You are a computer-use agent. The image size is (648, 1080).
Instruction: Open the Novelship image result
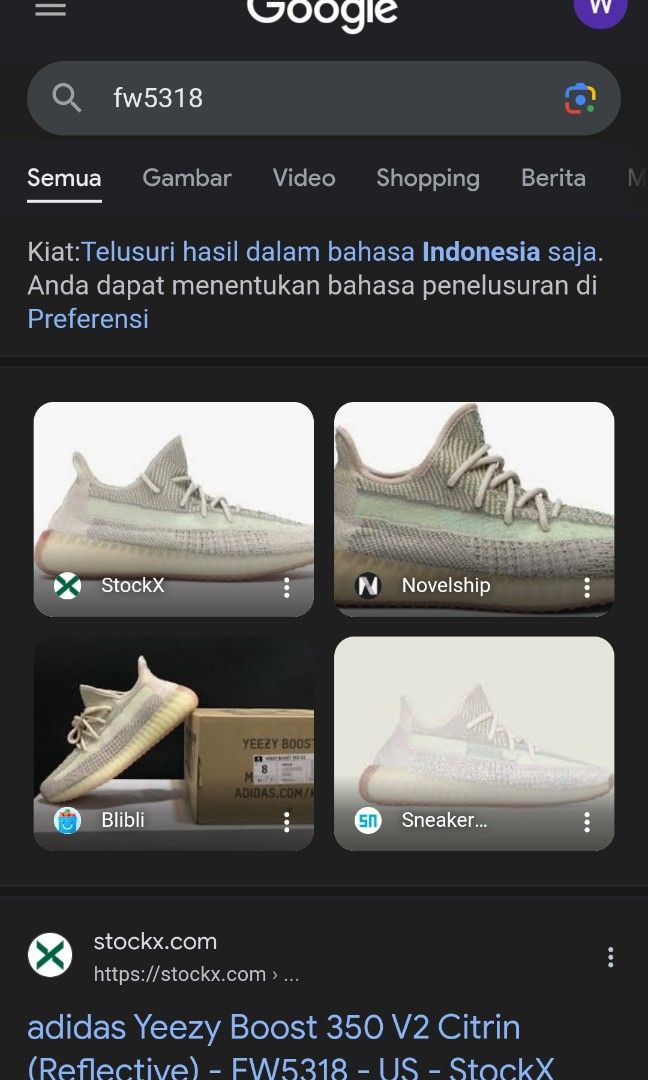[x=474, y=490]
